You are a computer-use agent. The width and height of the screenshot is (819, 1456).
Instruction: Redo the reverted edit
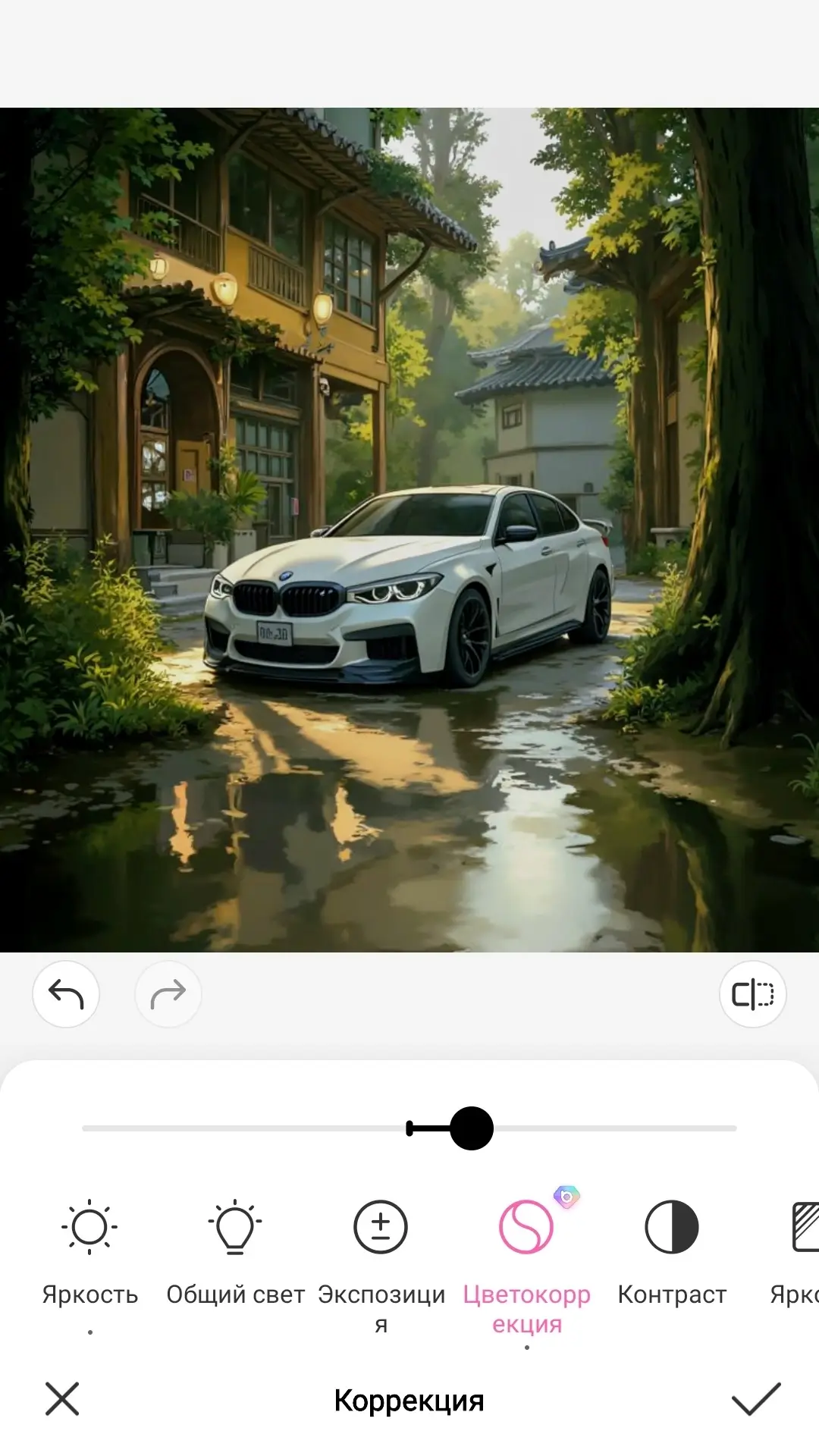168,994
